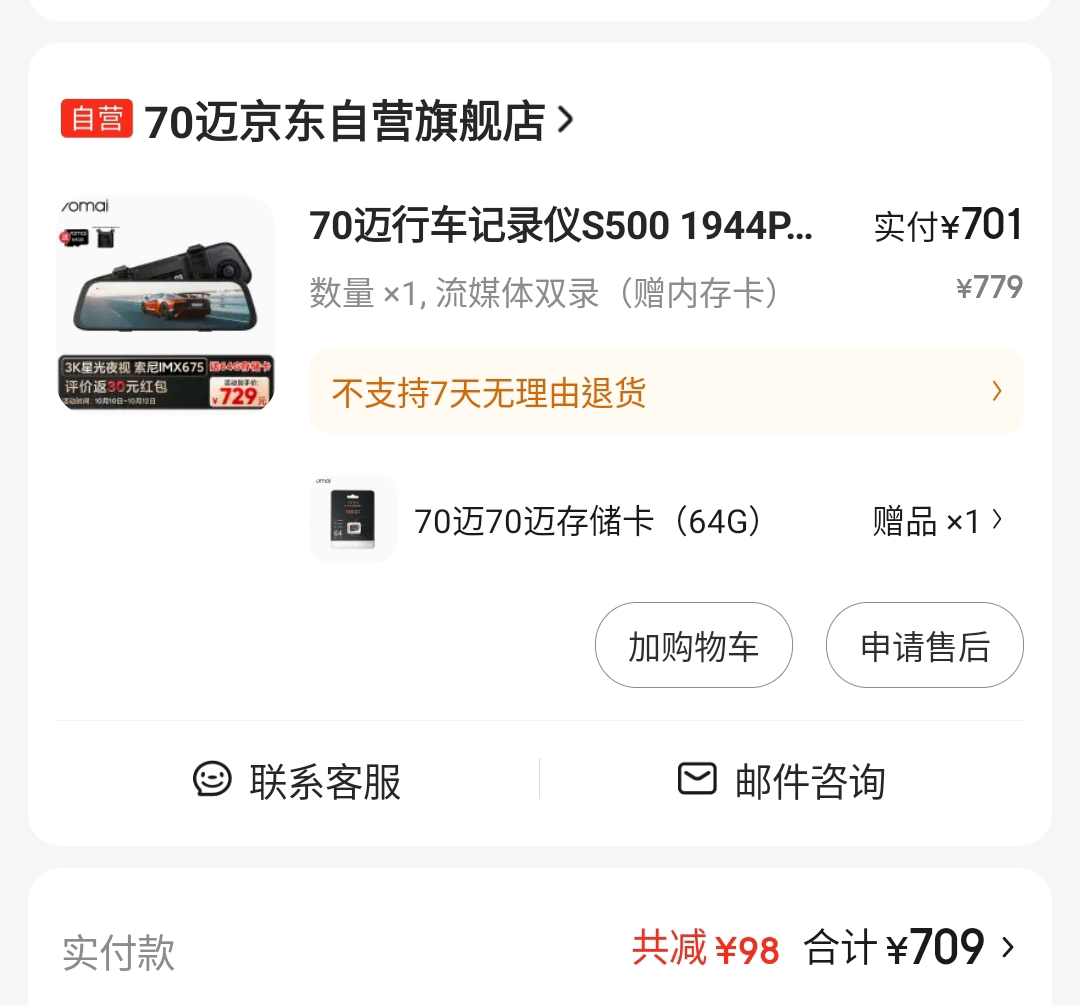Open the 70迈京东自营旗舰店 store page
The width and height of the screenshot is (1080, 1005).
[345, 122]
